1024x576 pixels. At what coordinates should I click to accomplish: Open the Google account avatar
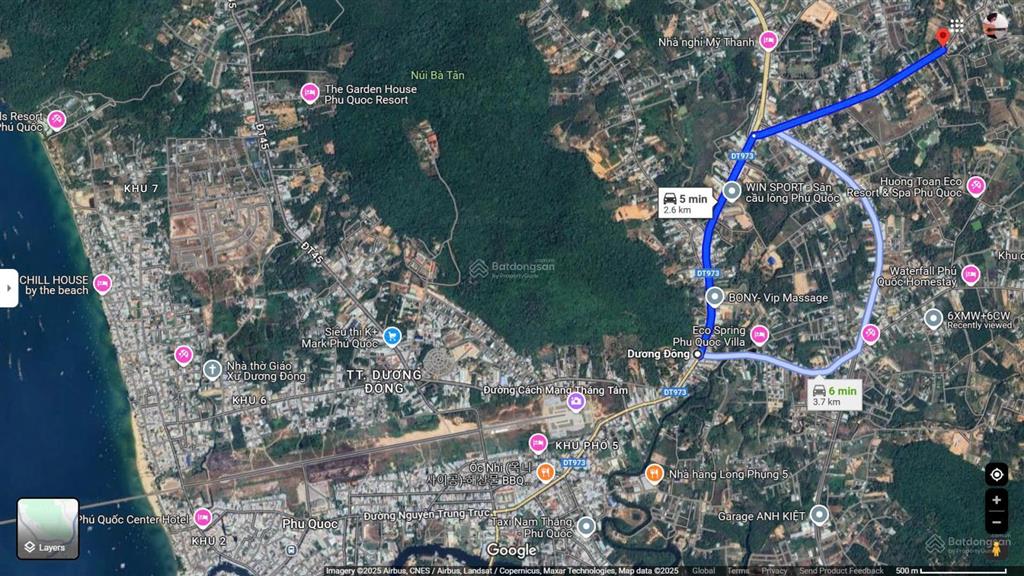[994, 26]
